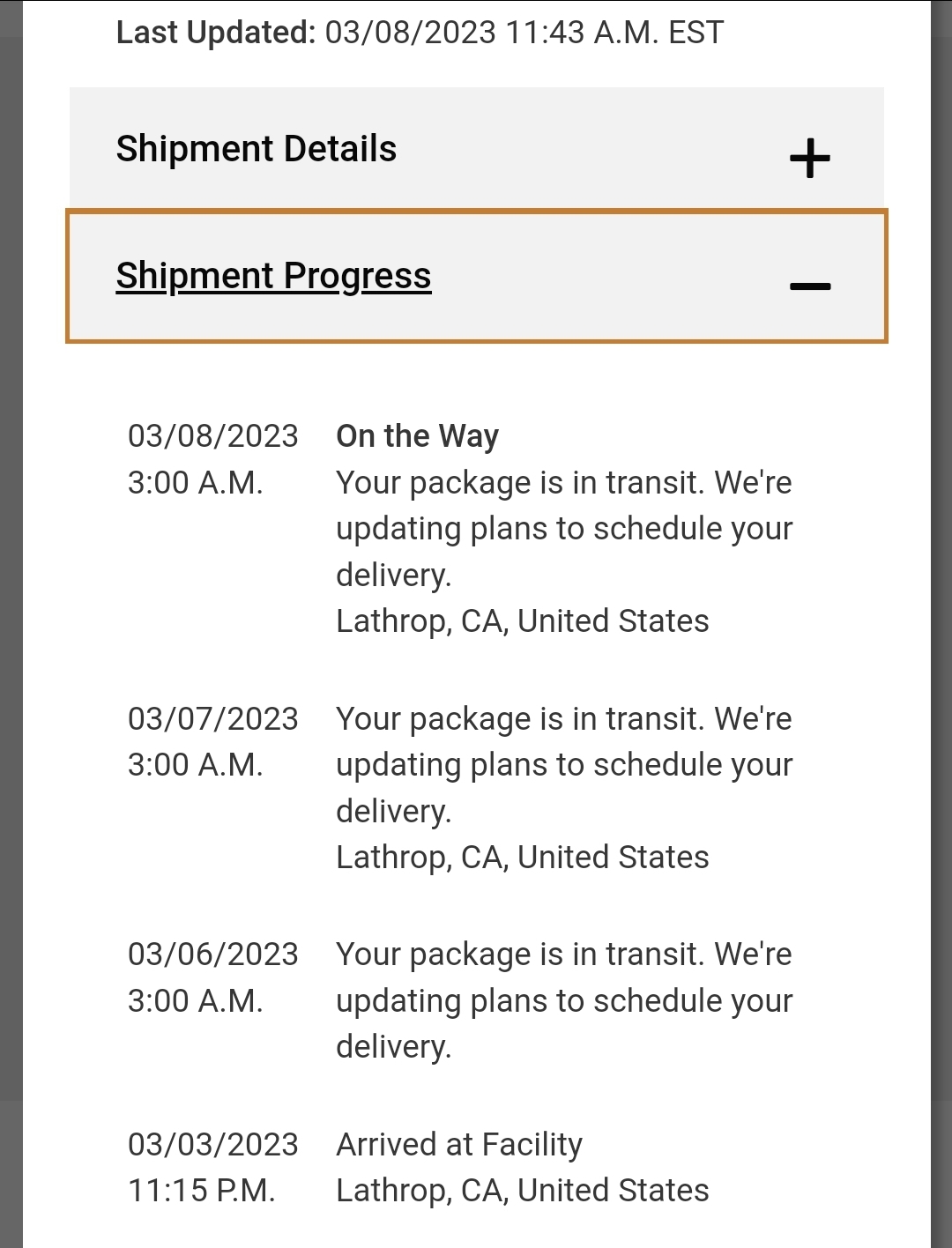952x1248 pixels.
Task: Click the 11:15 P.M. arrival time
Action: coord(202,1189)
